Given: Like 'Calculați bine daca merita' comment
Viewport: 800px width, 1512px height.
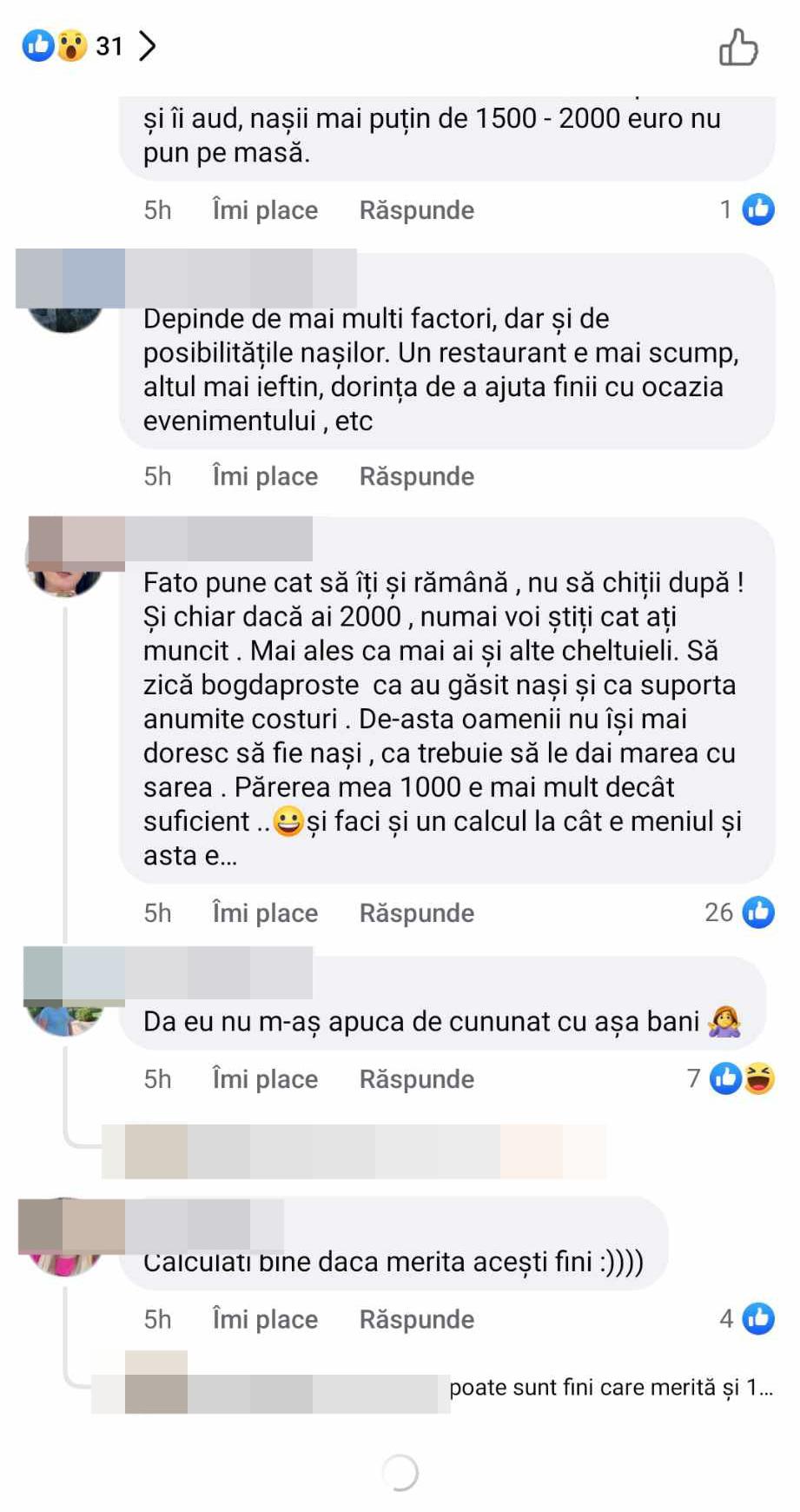Looking at the screenshot, I should (265, 1319).
